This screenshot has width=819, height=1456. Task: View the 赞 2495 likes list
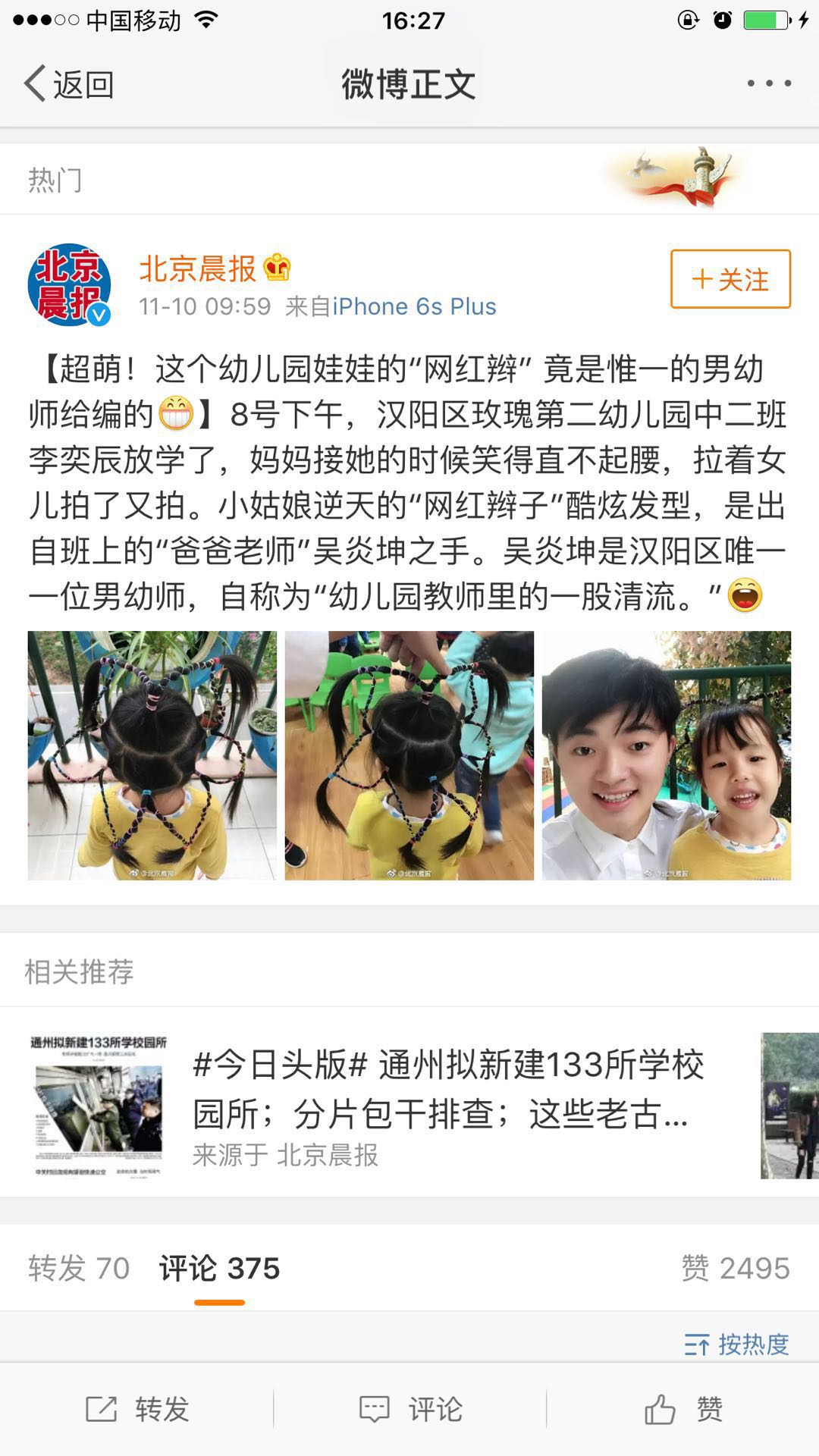735,1268
